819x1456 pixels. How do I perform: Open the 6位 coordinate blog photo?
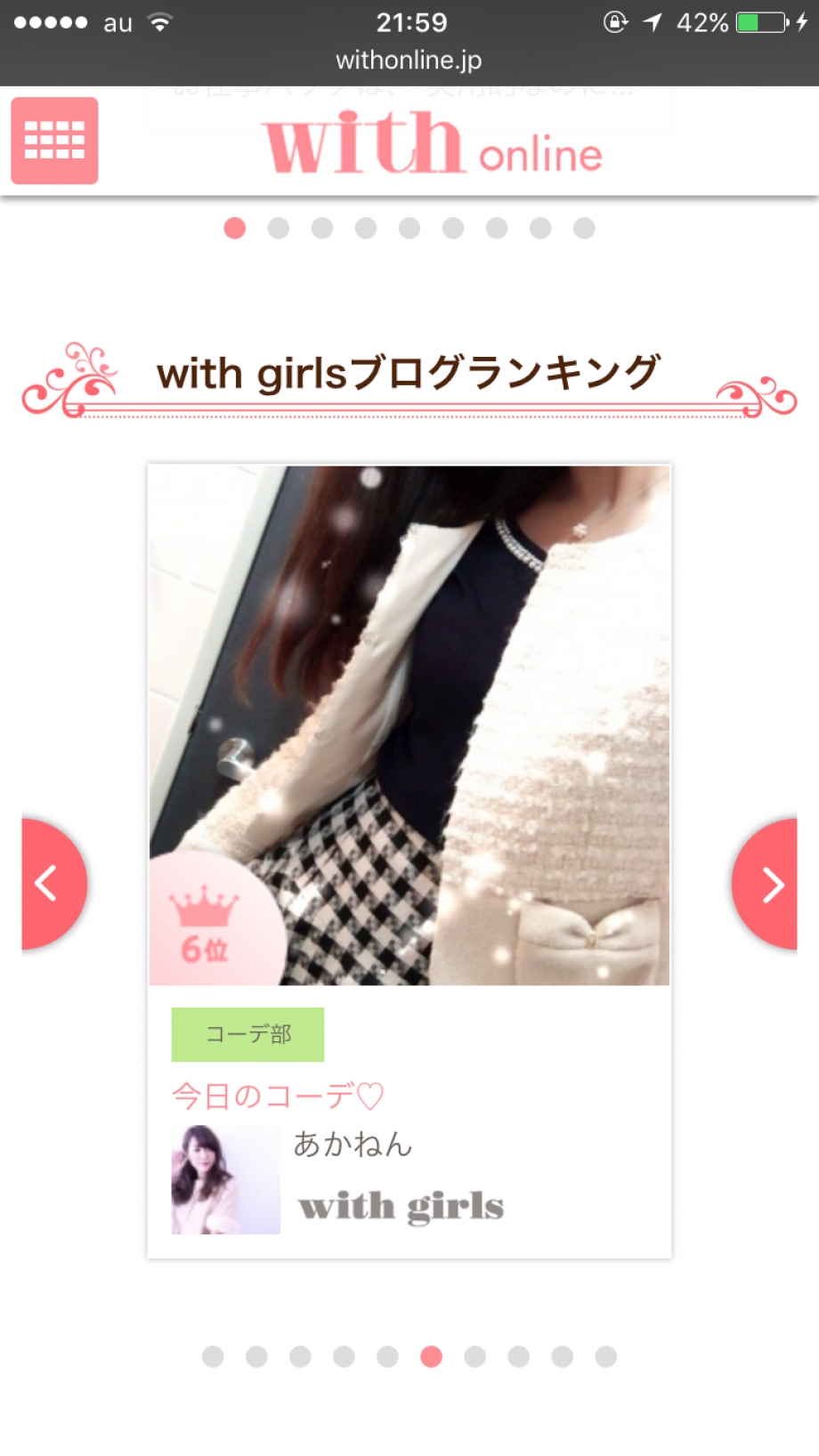pos(409,724)
